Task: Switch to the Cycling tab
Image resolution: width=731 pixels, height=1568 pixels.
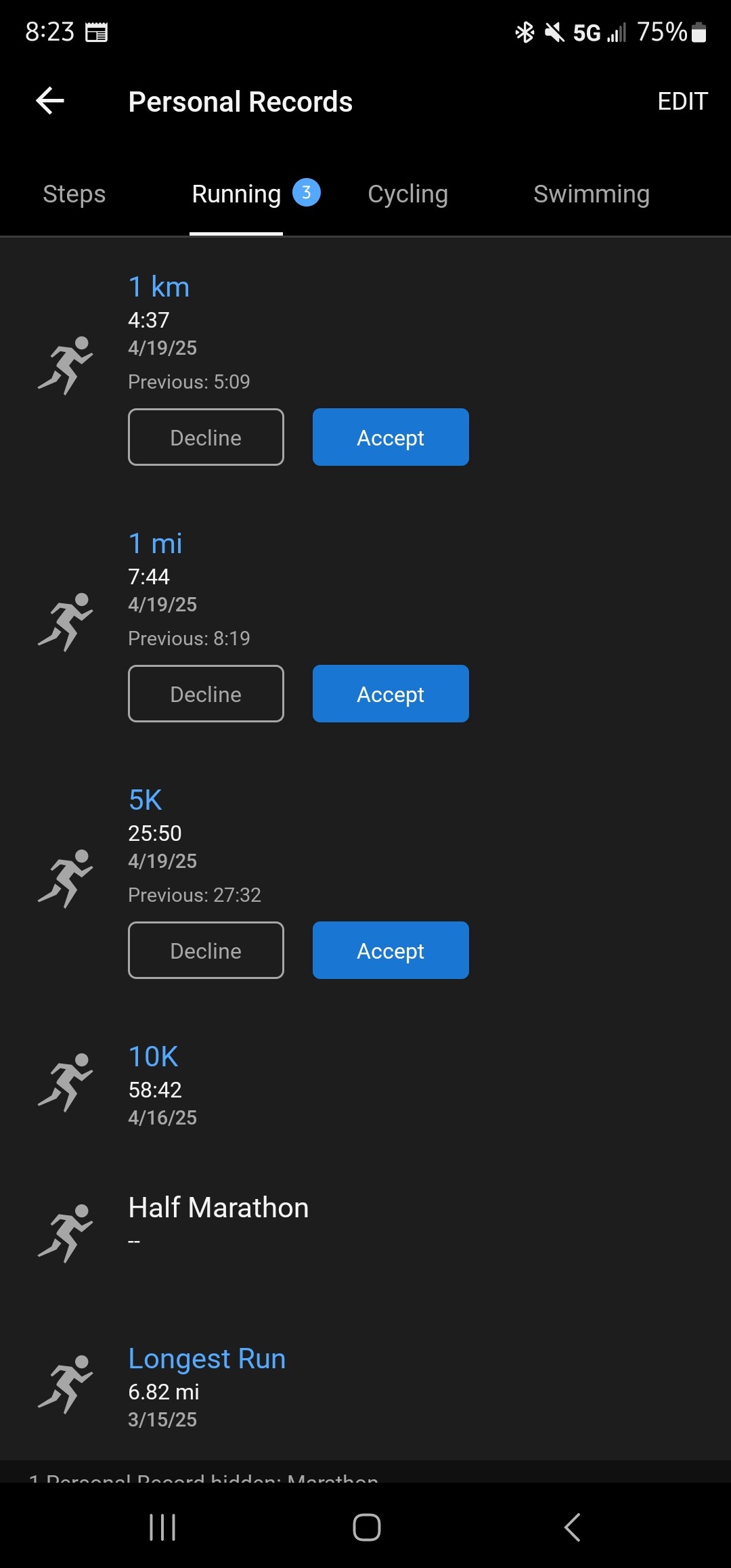Action: (407, 194)
